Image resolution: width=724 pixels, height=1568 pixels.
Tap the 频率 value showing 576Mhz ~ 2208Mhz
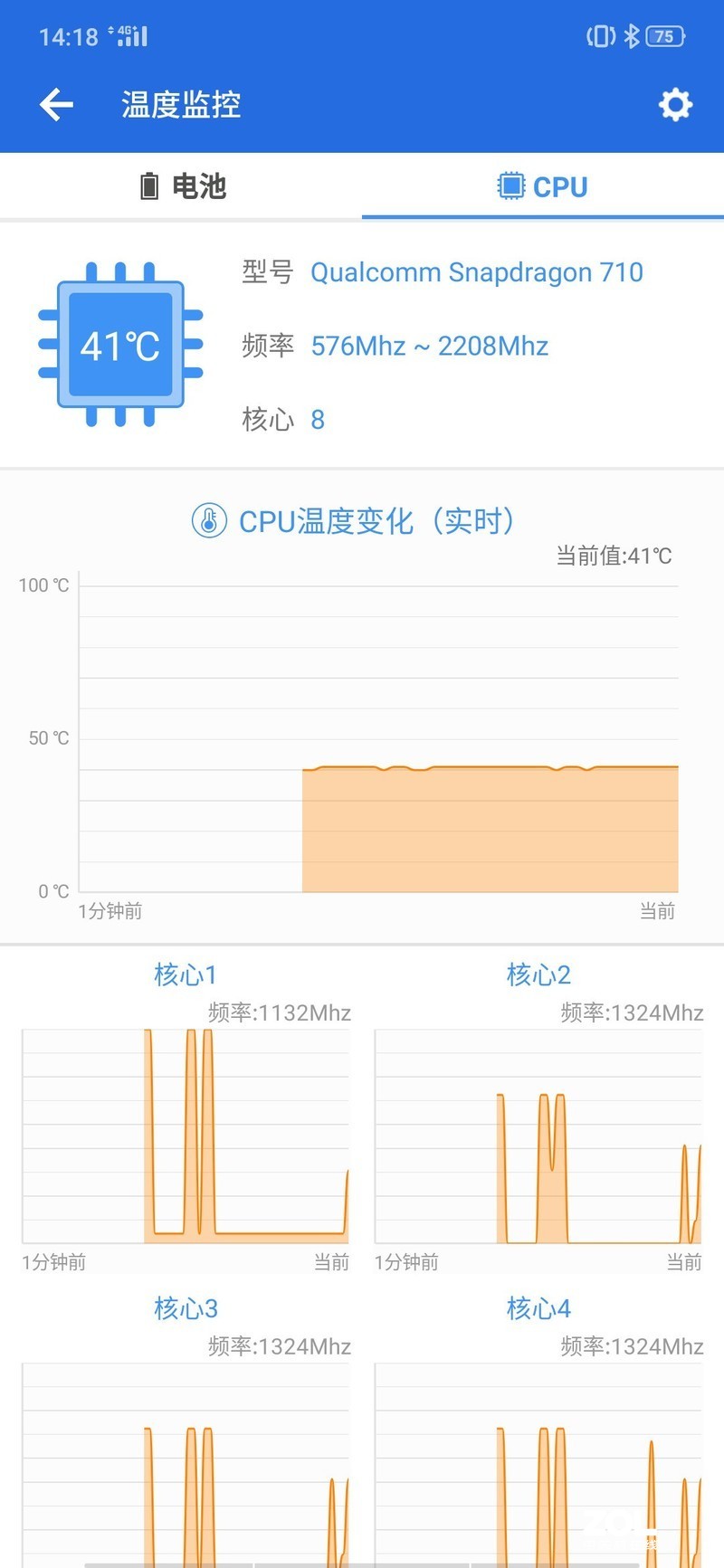[x=430, y=346]
